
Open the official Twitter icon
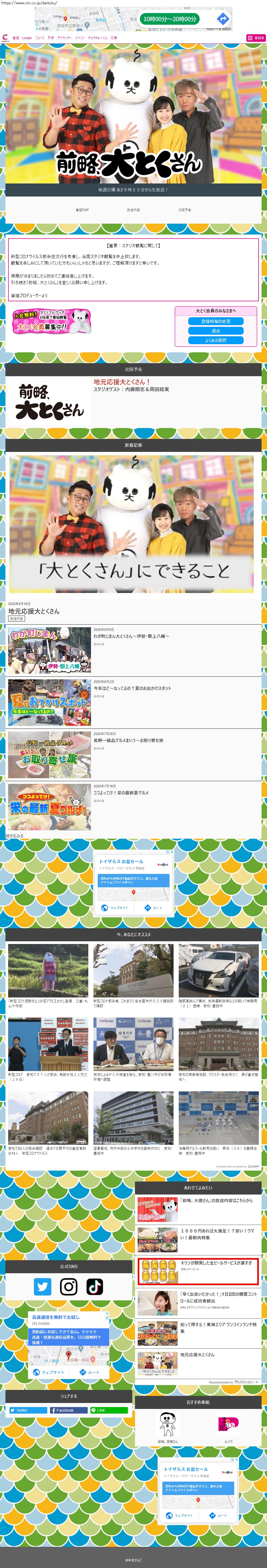pos(42,1286)
